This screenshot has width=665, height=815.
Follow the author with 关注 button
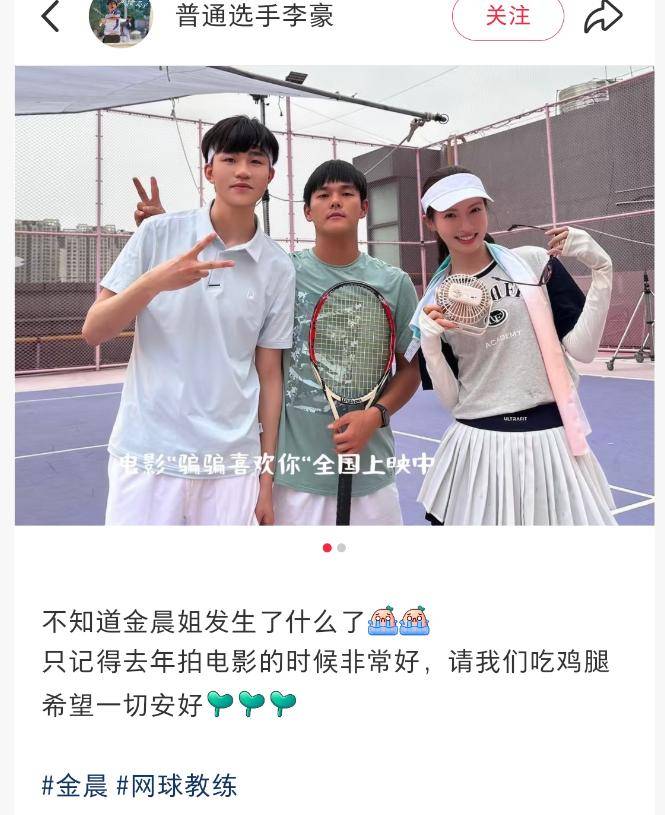tap(507, 17)
